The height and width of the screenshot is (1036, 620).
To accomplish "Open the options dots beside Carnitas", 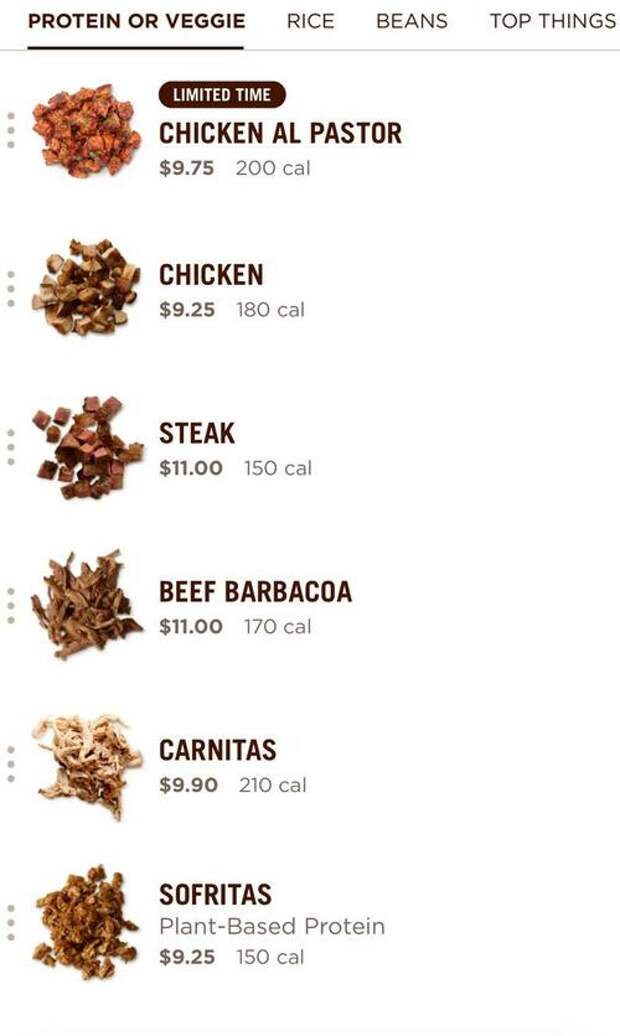I will tap(11, 763).
